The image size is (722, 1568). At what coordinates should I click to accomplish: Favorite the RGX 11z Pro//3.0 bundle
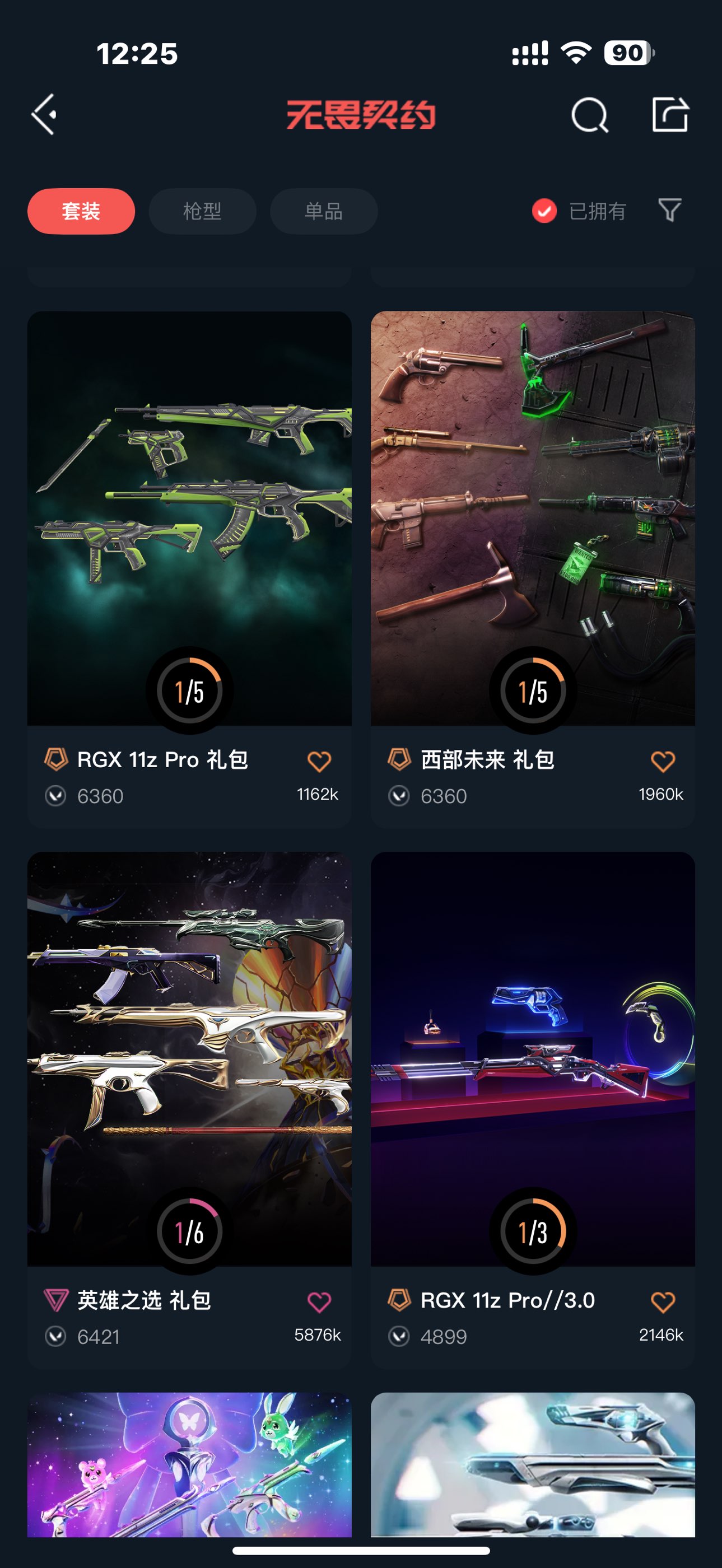click(663, 1301)
